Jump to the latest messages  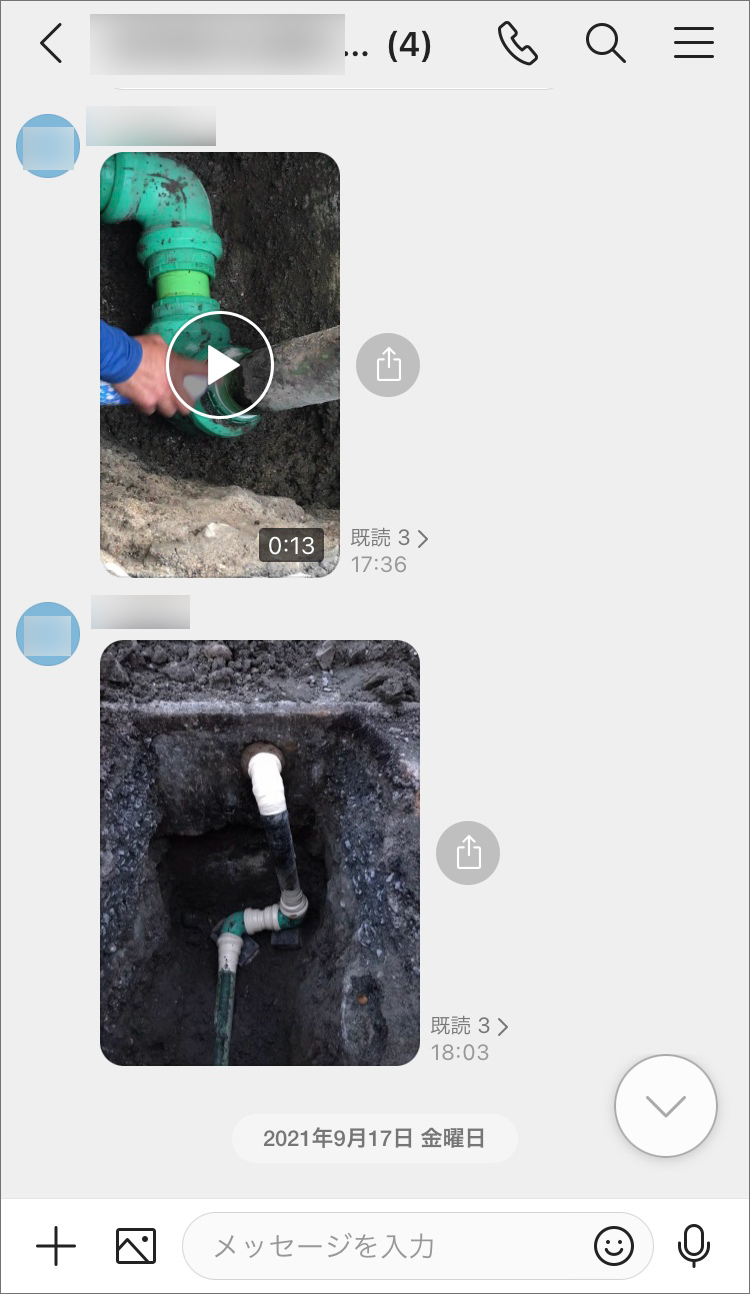coord(666,1106)
